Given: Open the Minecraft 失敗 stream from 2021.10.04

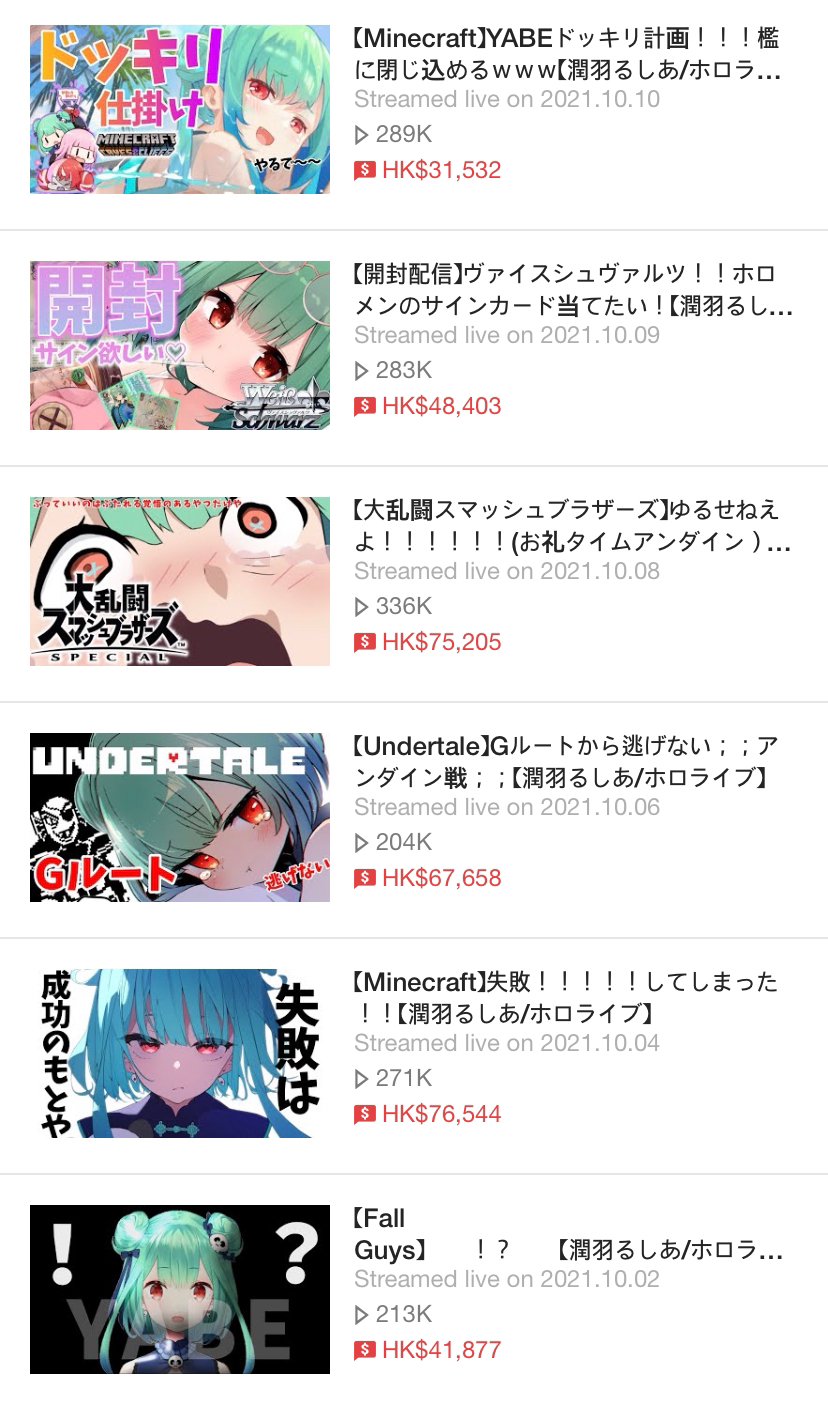Looking at the screenshot, I should click(x=414, y=1055).
